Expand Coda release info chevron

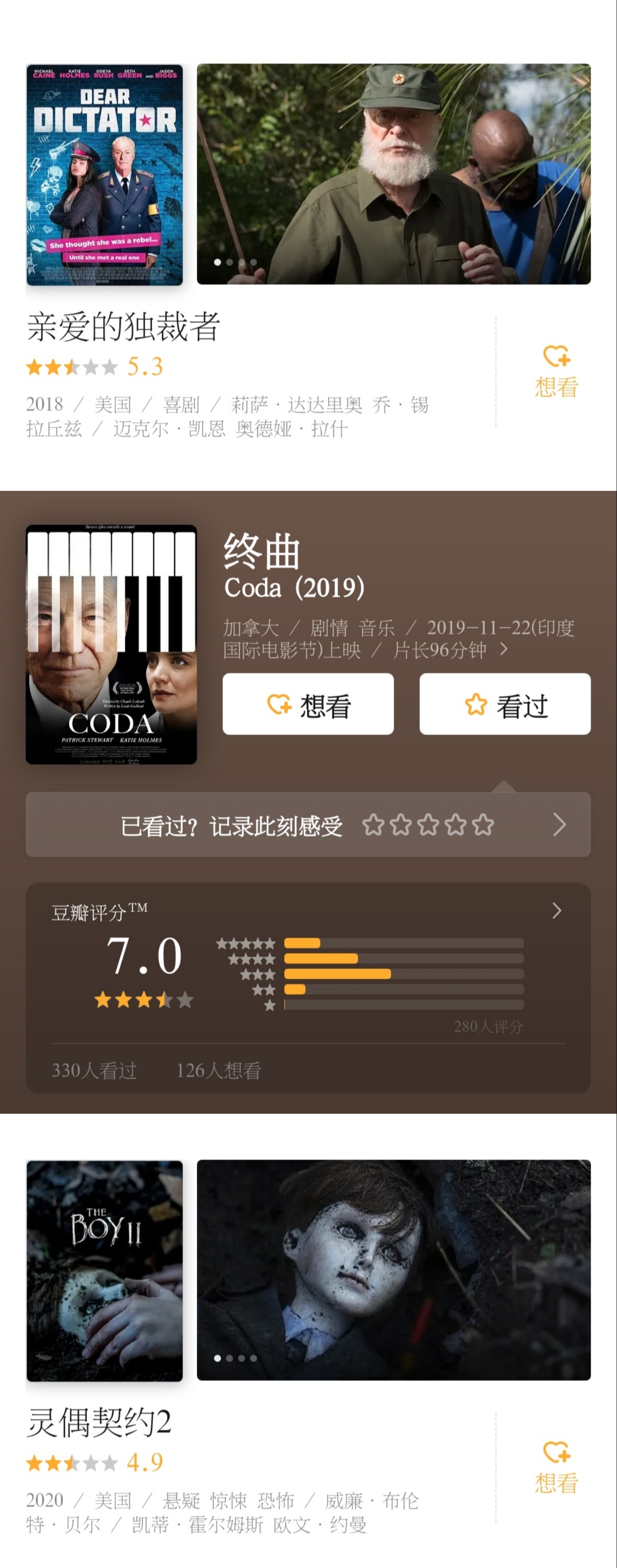(504, 650)
